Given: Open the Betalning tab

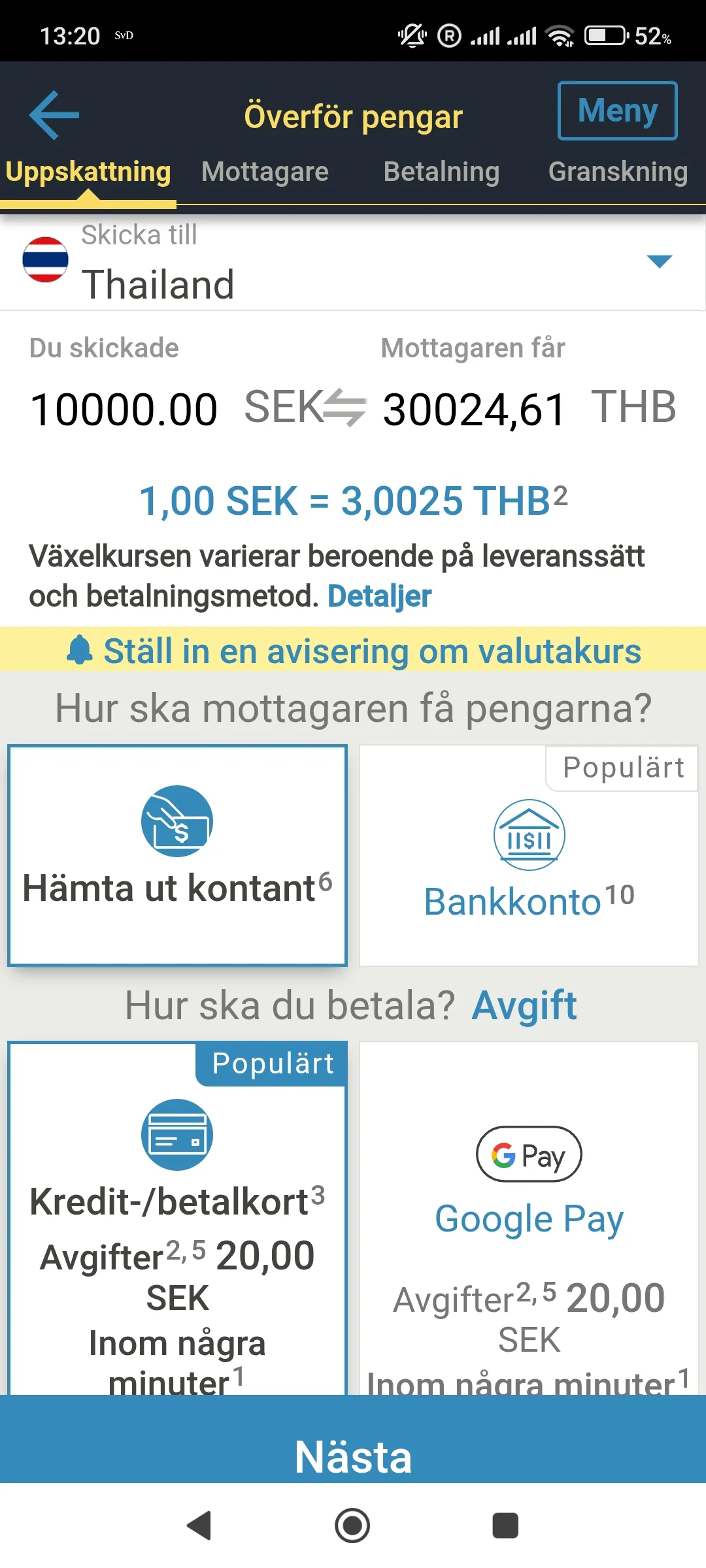Looking at the screenshot, I should 442,172.
